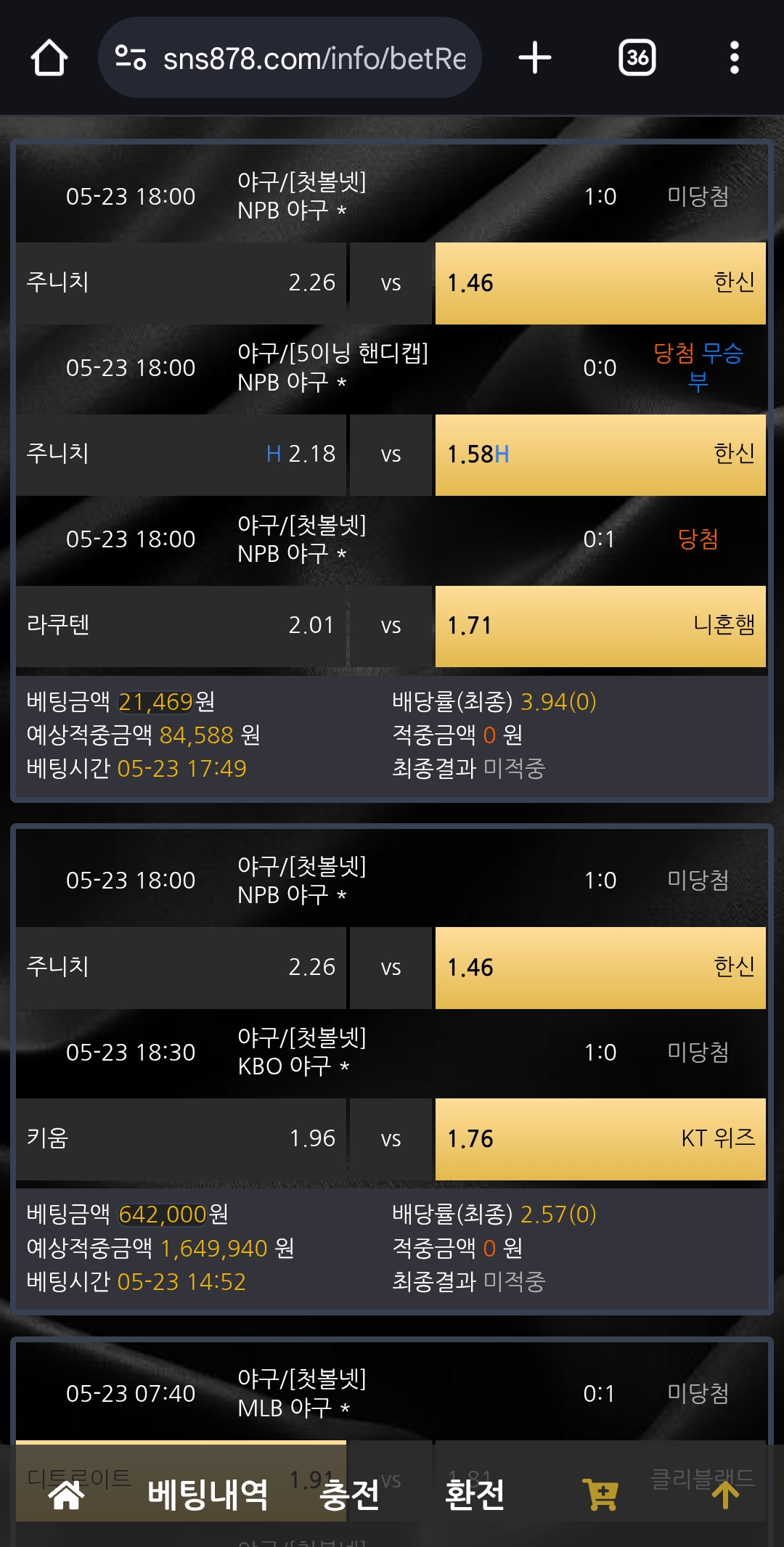Show the 36 open tabs

[637, 58]
